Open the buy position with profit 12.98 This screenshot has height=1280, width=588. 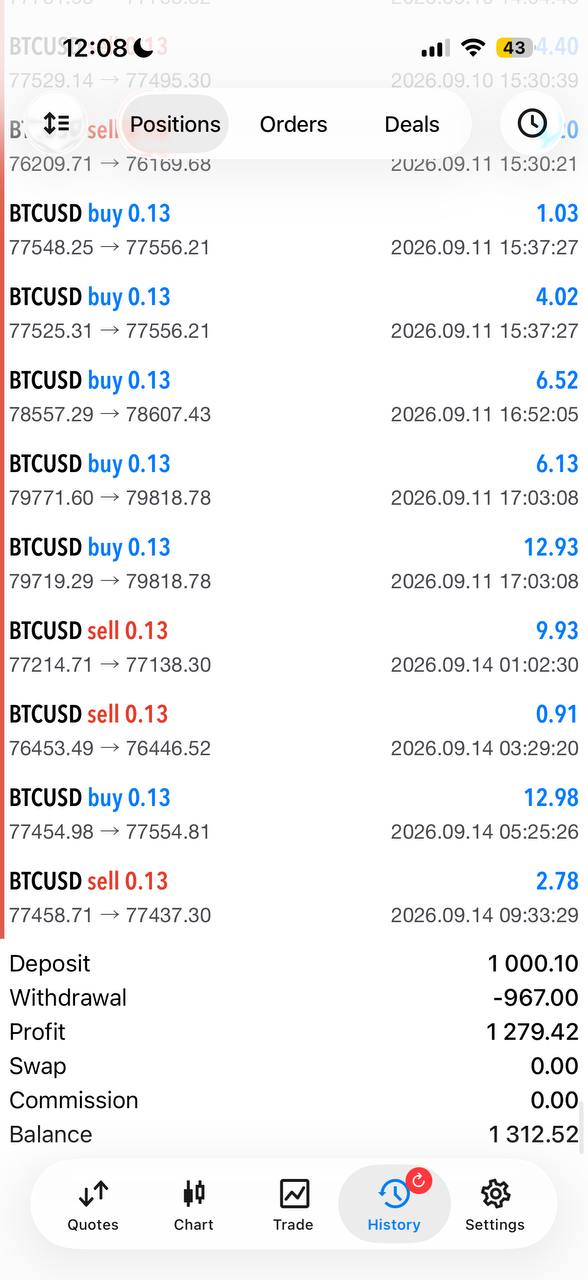[x=294, y=814]
